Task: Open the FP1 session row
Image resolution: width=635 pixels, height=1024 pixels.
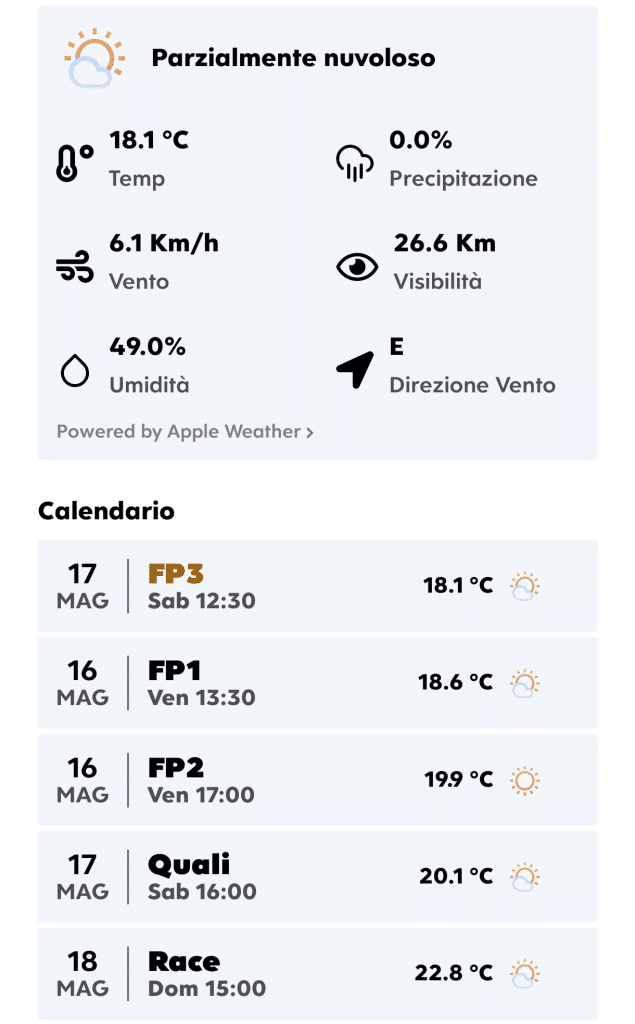Action: 318,683
